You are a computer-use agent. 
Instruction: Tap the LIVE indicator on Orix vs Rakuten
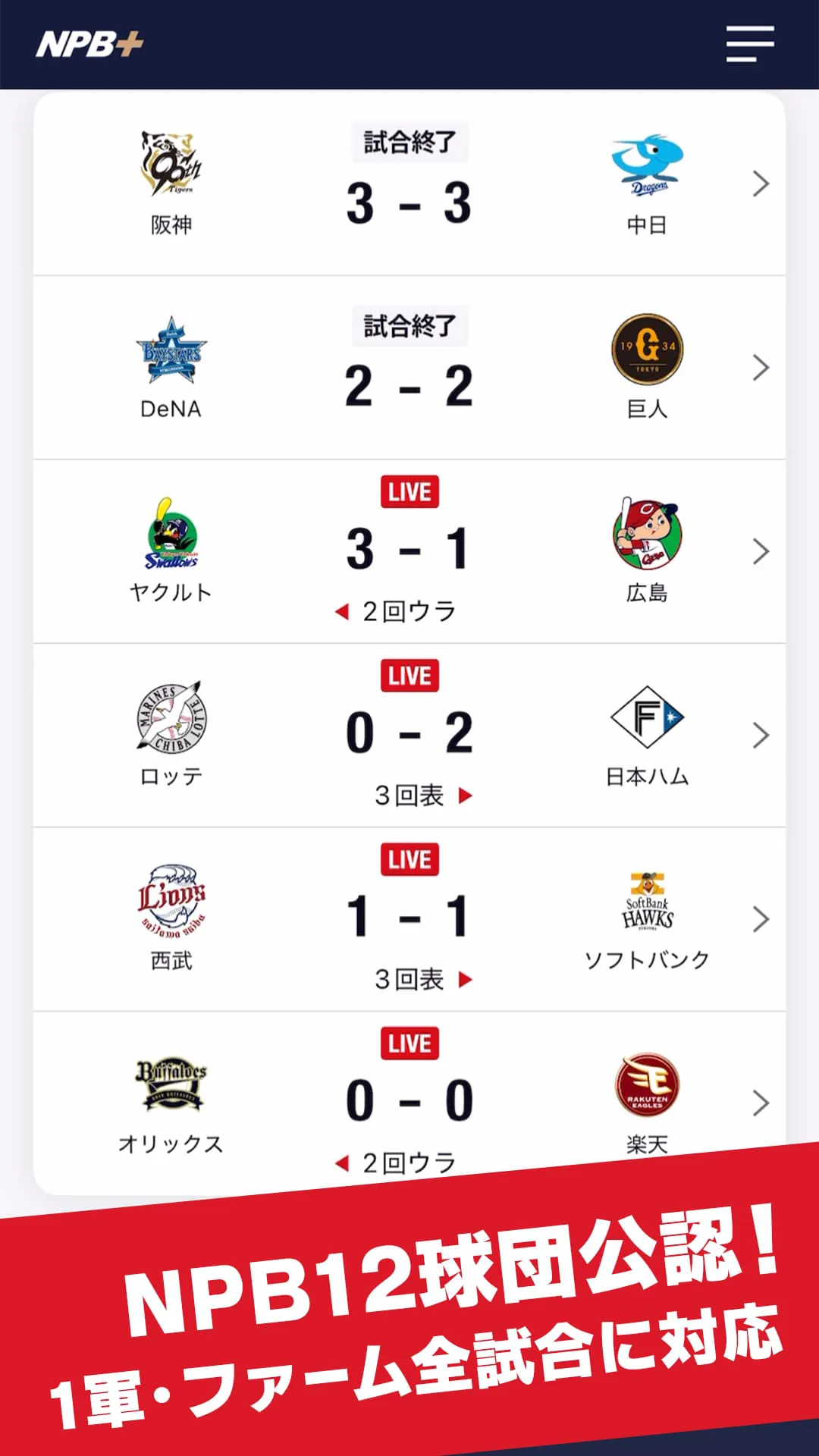pyautogui.click(x=409, y=1043)
